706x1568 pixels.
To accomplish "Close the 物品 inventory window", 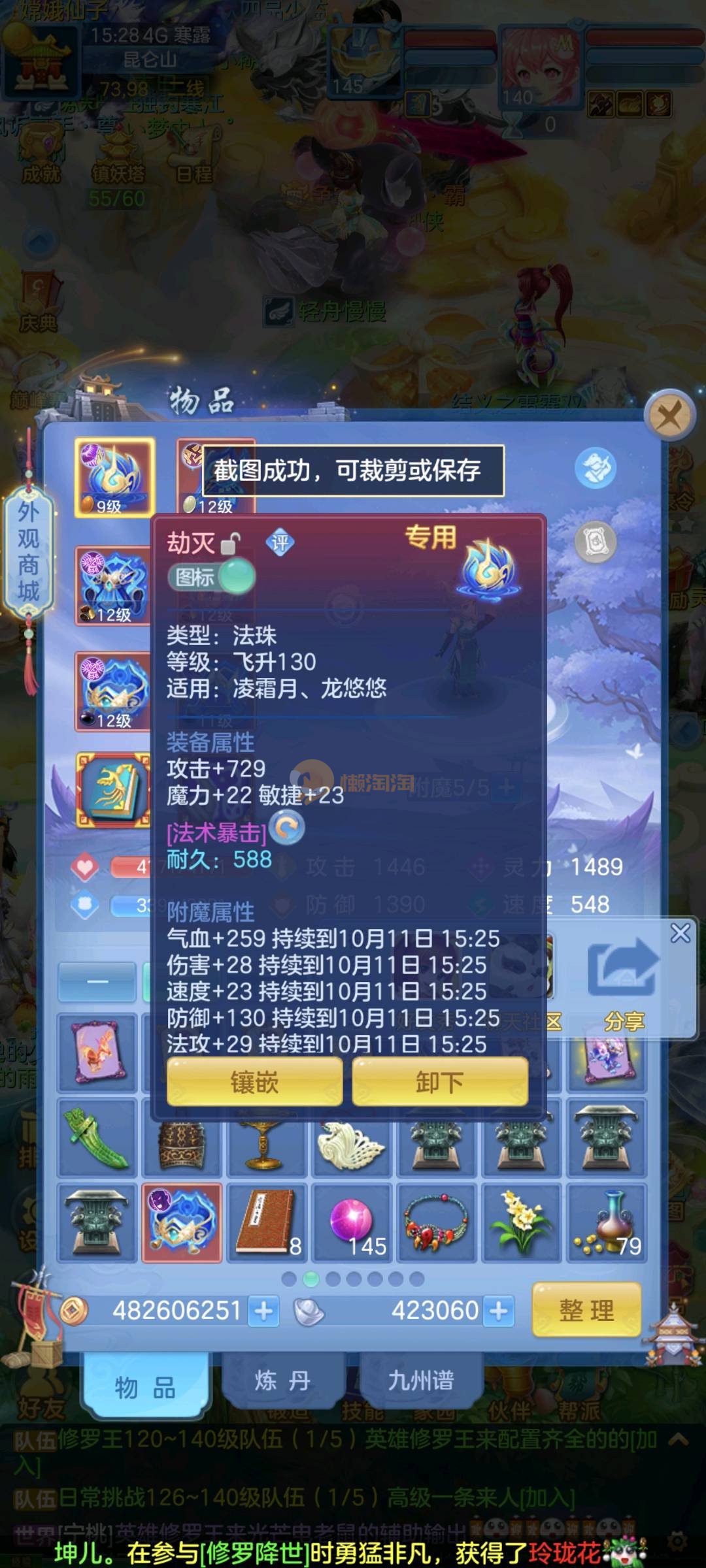I will pyautogui.click(x=669, y=415).
